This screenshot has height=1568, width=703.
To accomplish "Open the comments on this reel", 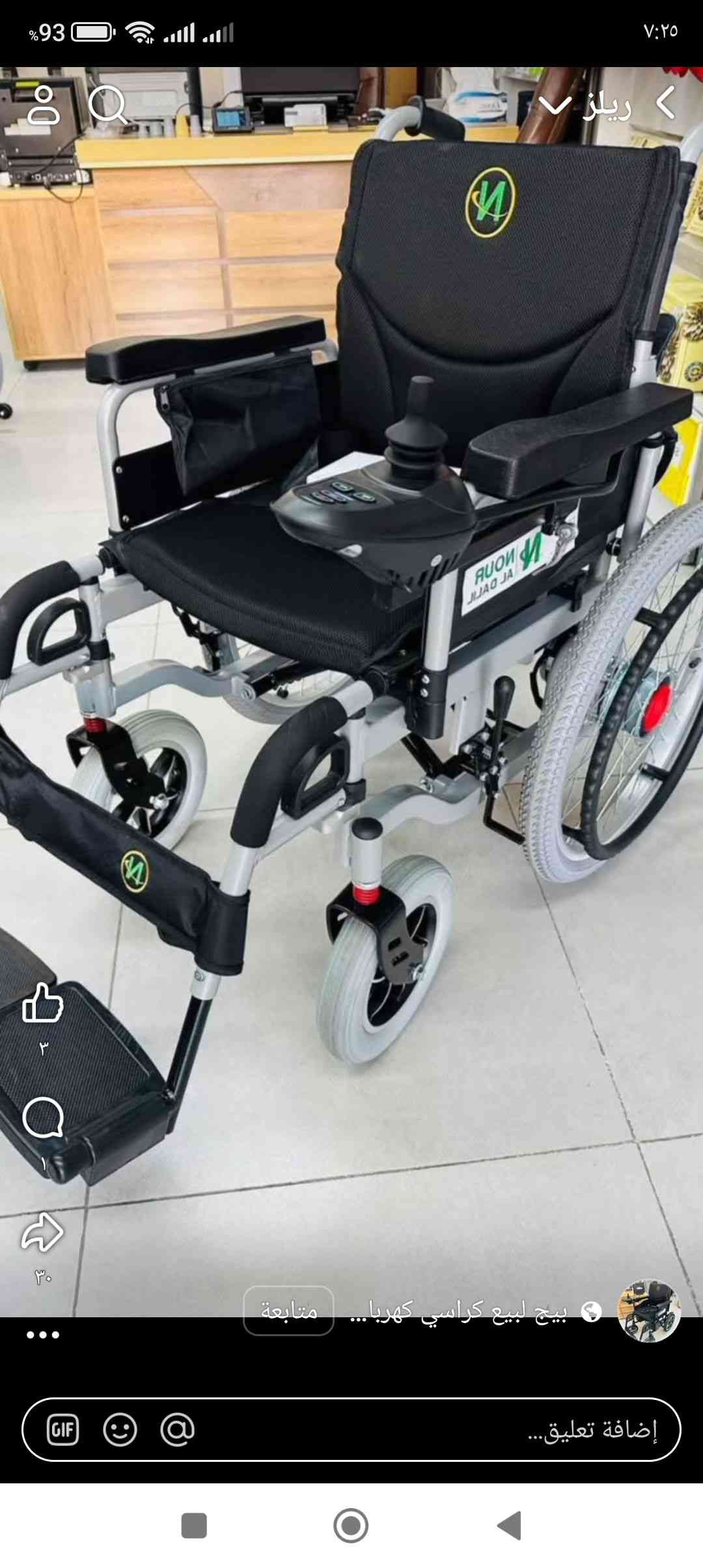I will pos(43,1117).
